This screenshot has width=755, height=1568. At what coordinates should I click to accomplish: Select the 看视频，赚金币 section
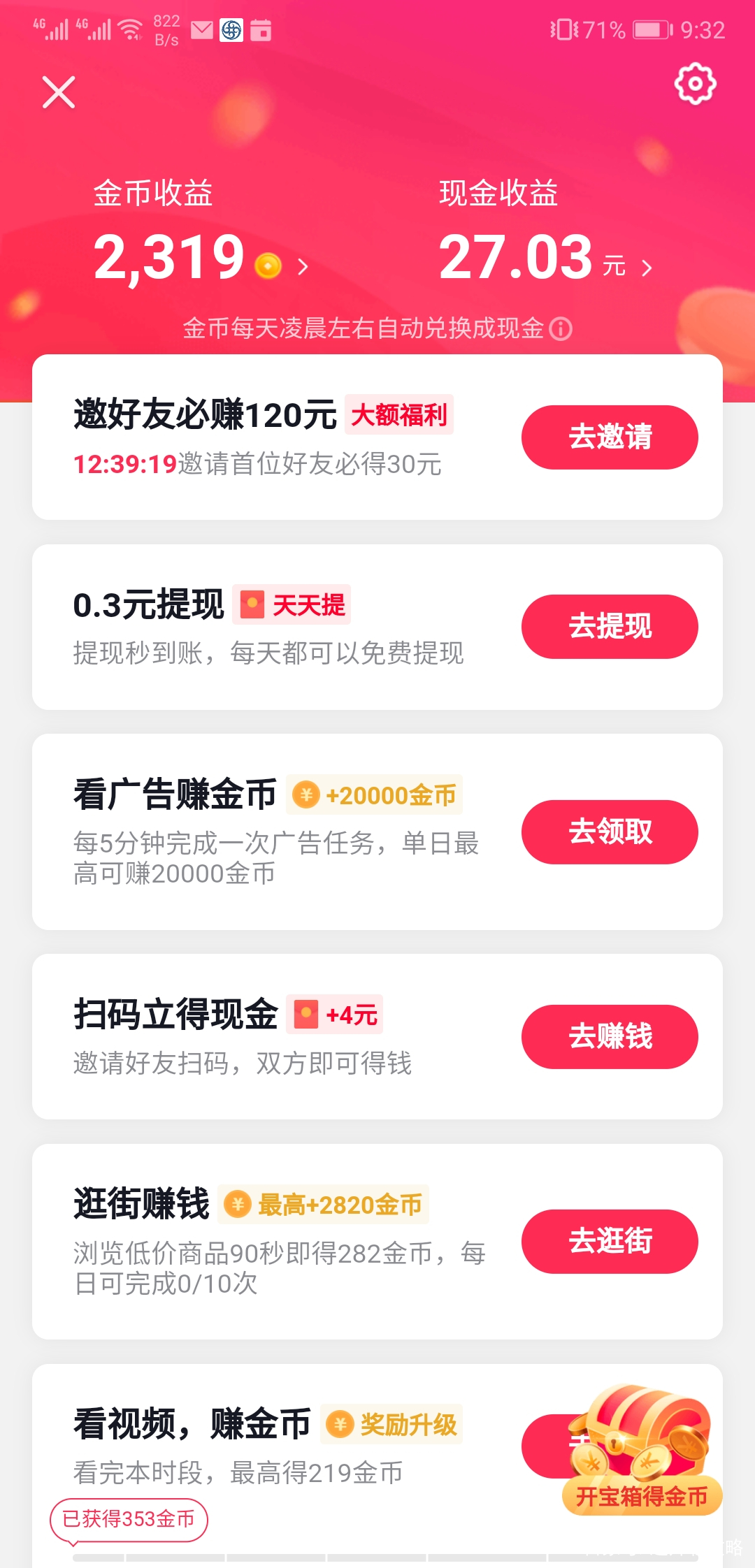[192, 1424]
